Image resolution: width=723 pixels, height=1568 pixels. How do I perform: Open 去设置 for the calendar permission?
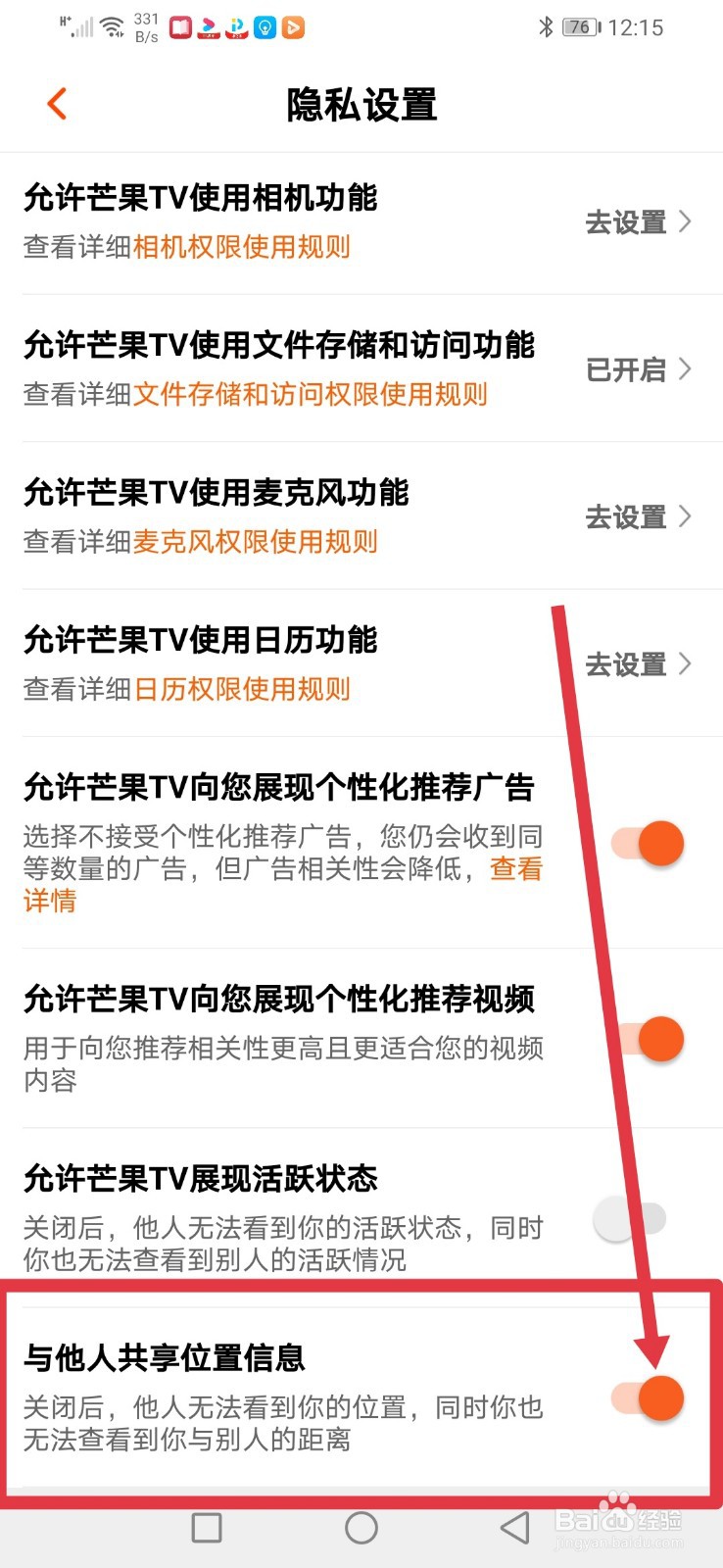639,664
